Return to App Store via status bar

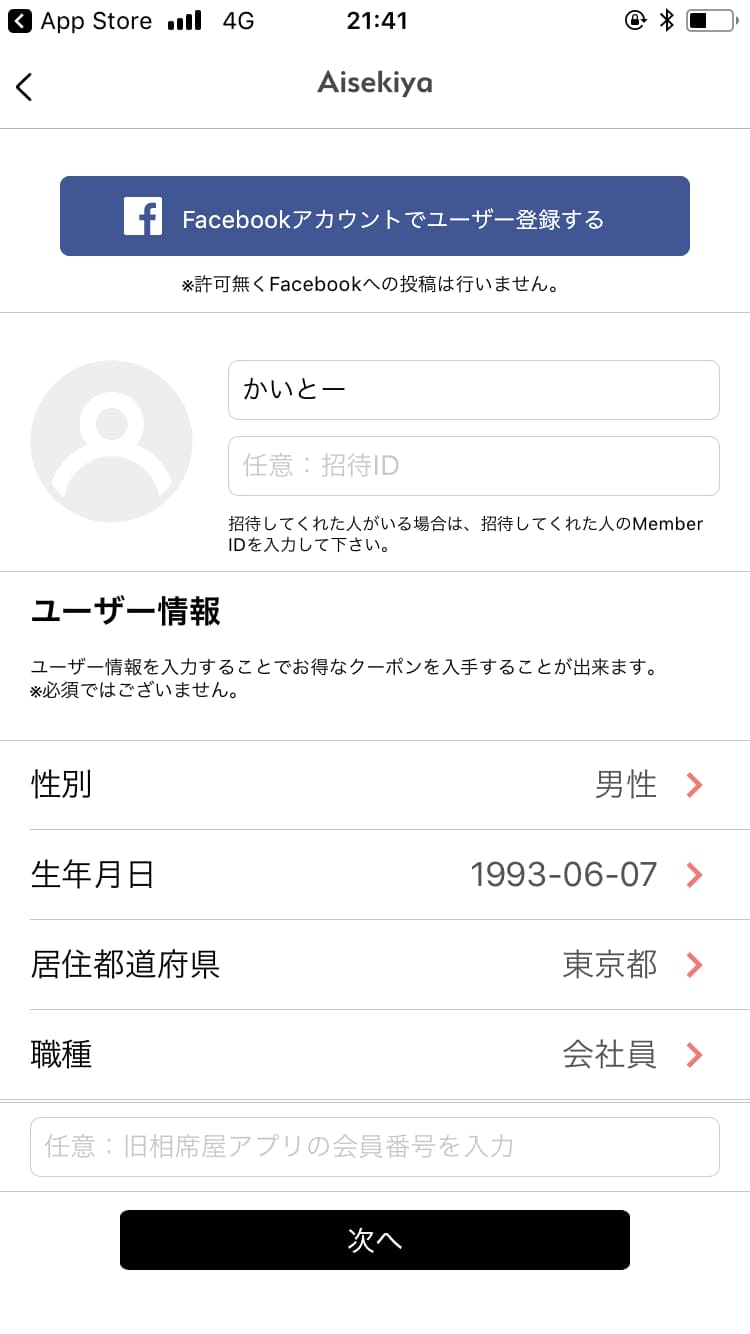tap(80, 21)
